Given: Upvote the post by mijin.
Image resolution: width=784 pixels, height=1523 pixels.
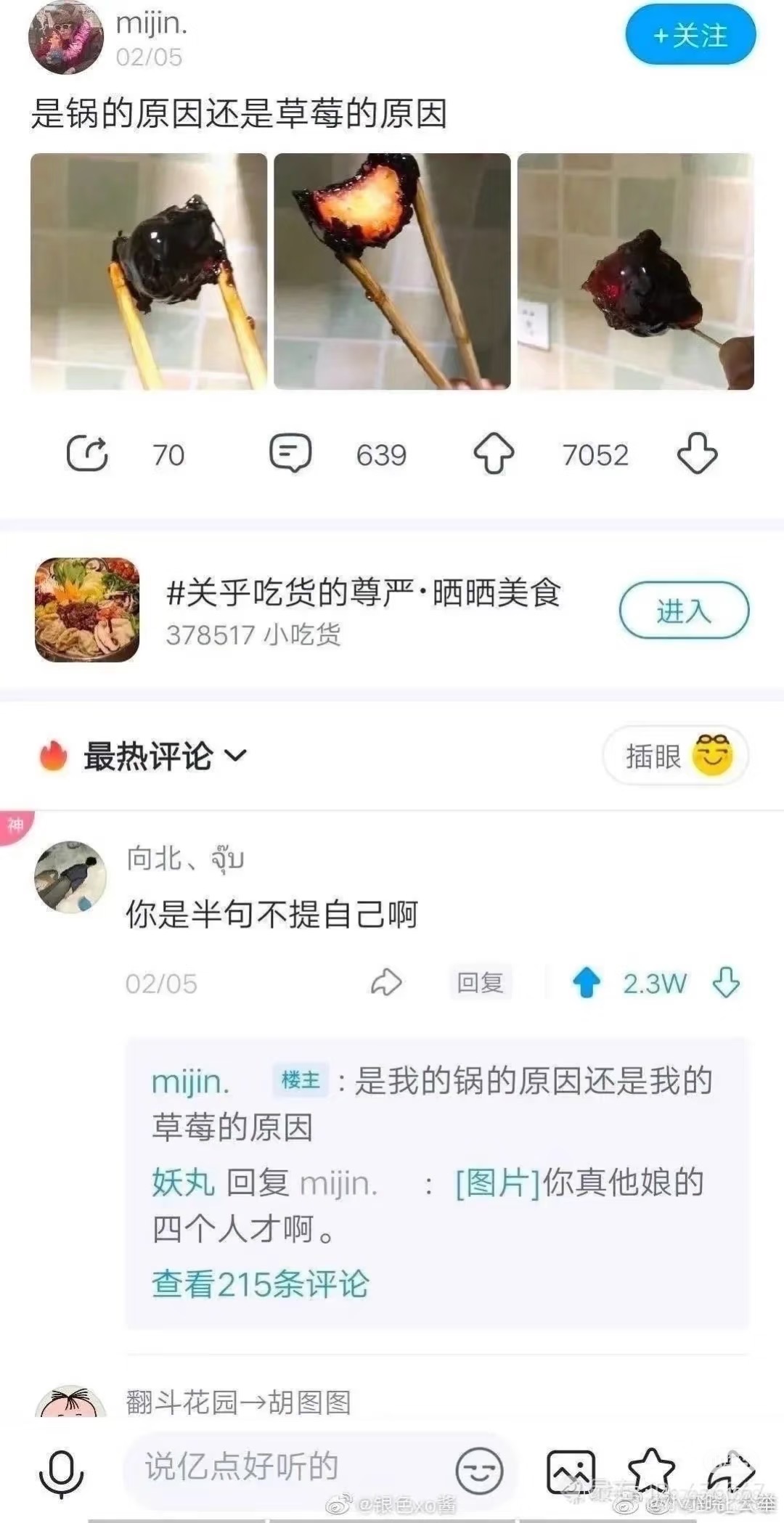Looking at the screenshot, I should coord(494,454).
